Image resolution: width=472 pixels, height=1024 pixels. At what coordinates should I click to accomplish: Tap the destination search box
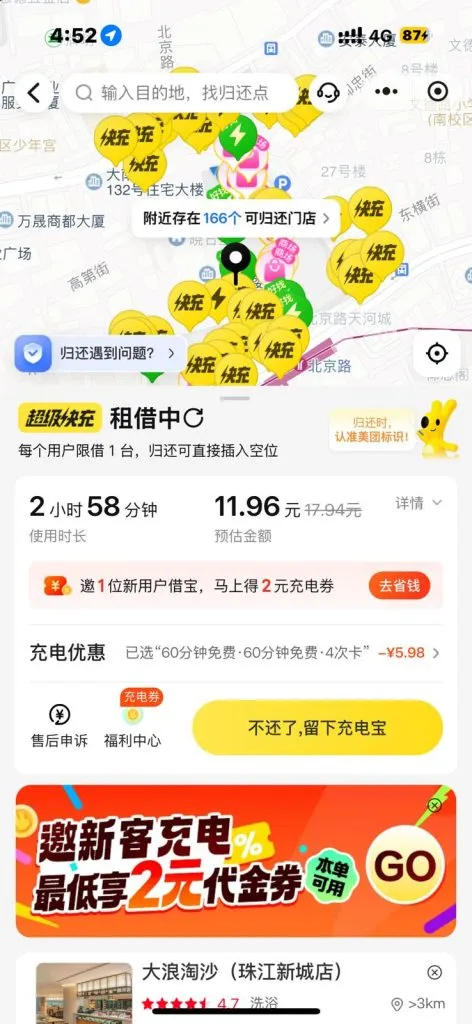(181, 93)
